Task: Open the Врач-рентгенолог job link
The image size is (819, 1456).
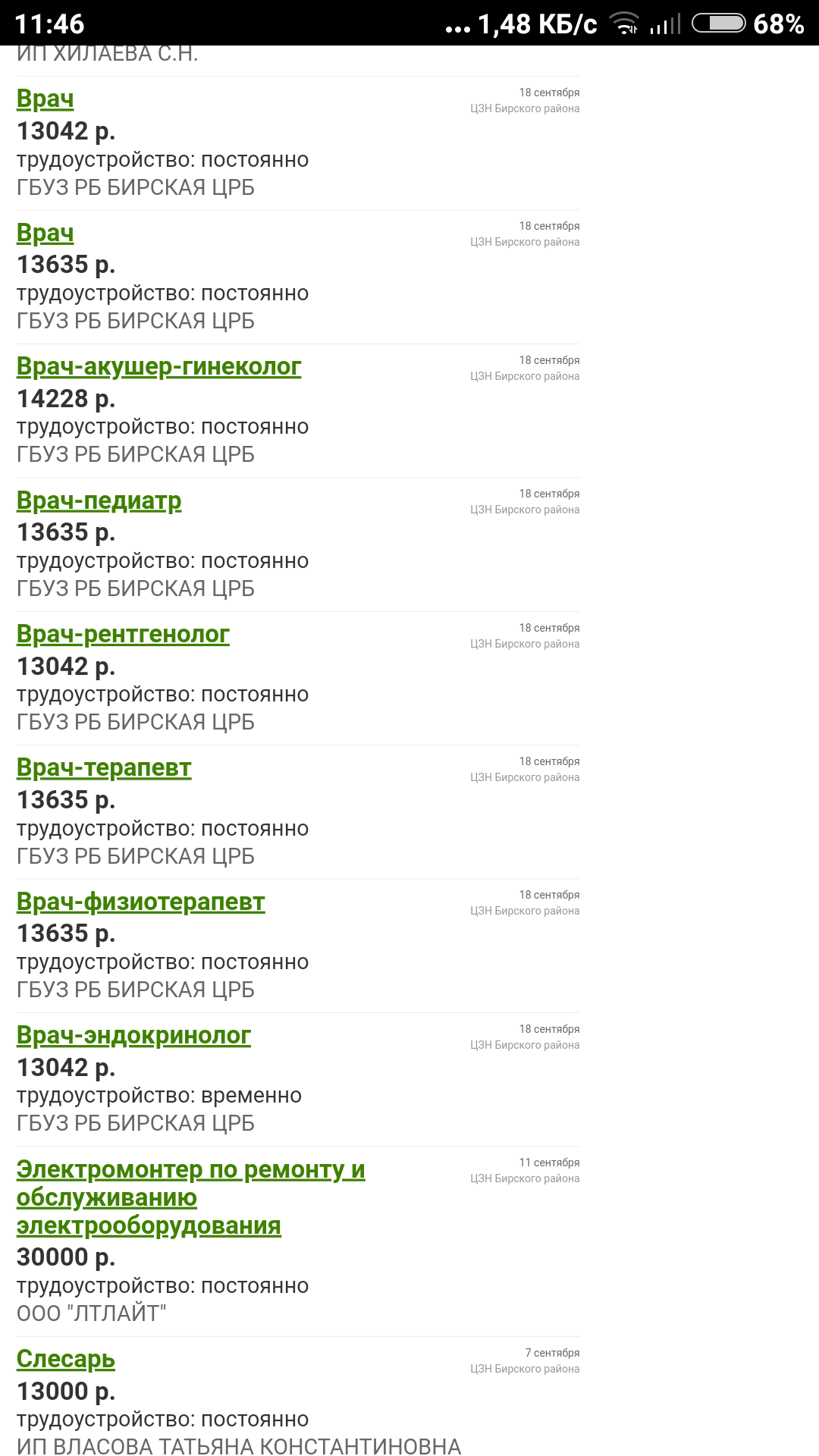Action: tap(123, 634)
